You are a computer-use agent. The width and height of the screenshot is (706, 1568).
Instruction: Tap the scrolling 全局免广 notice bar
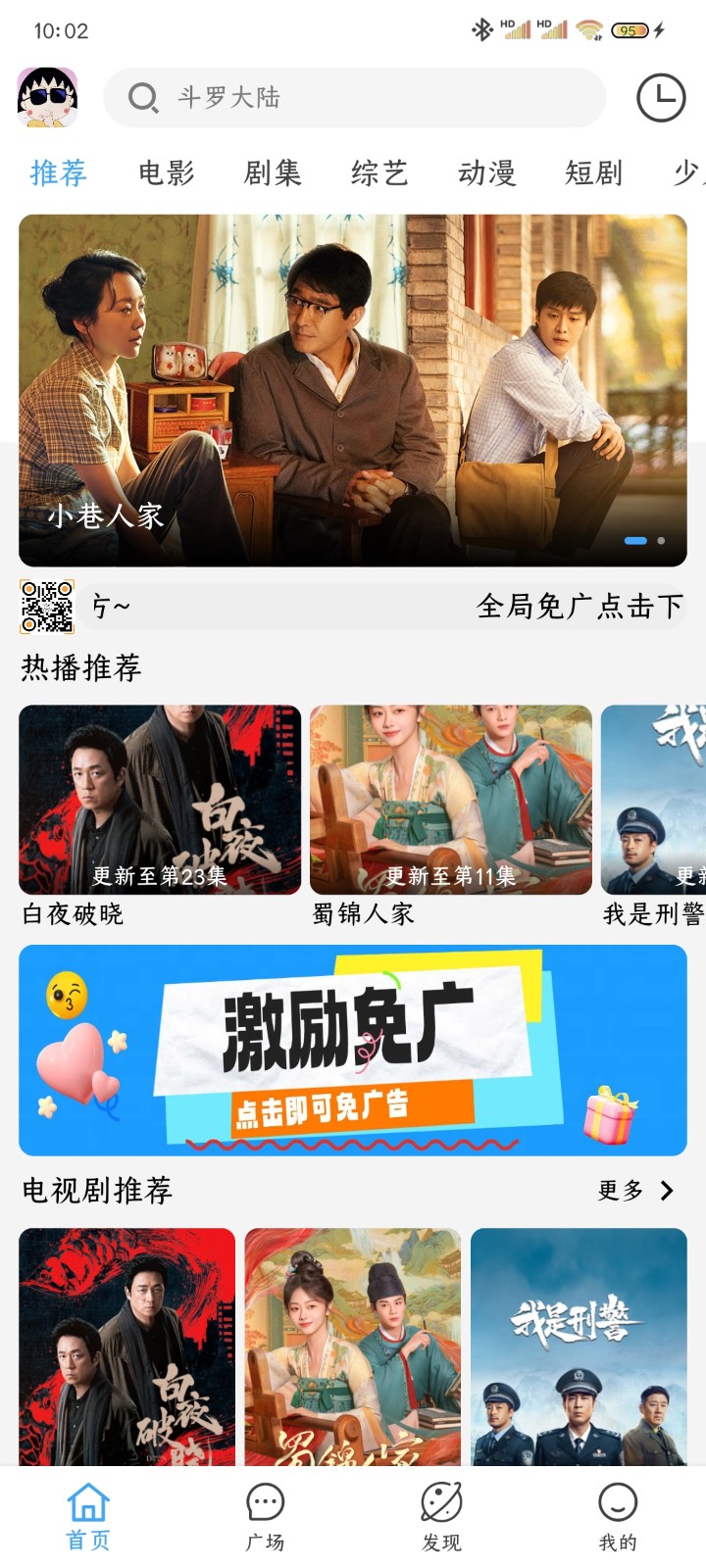(x=388, y=607)
